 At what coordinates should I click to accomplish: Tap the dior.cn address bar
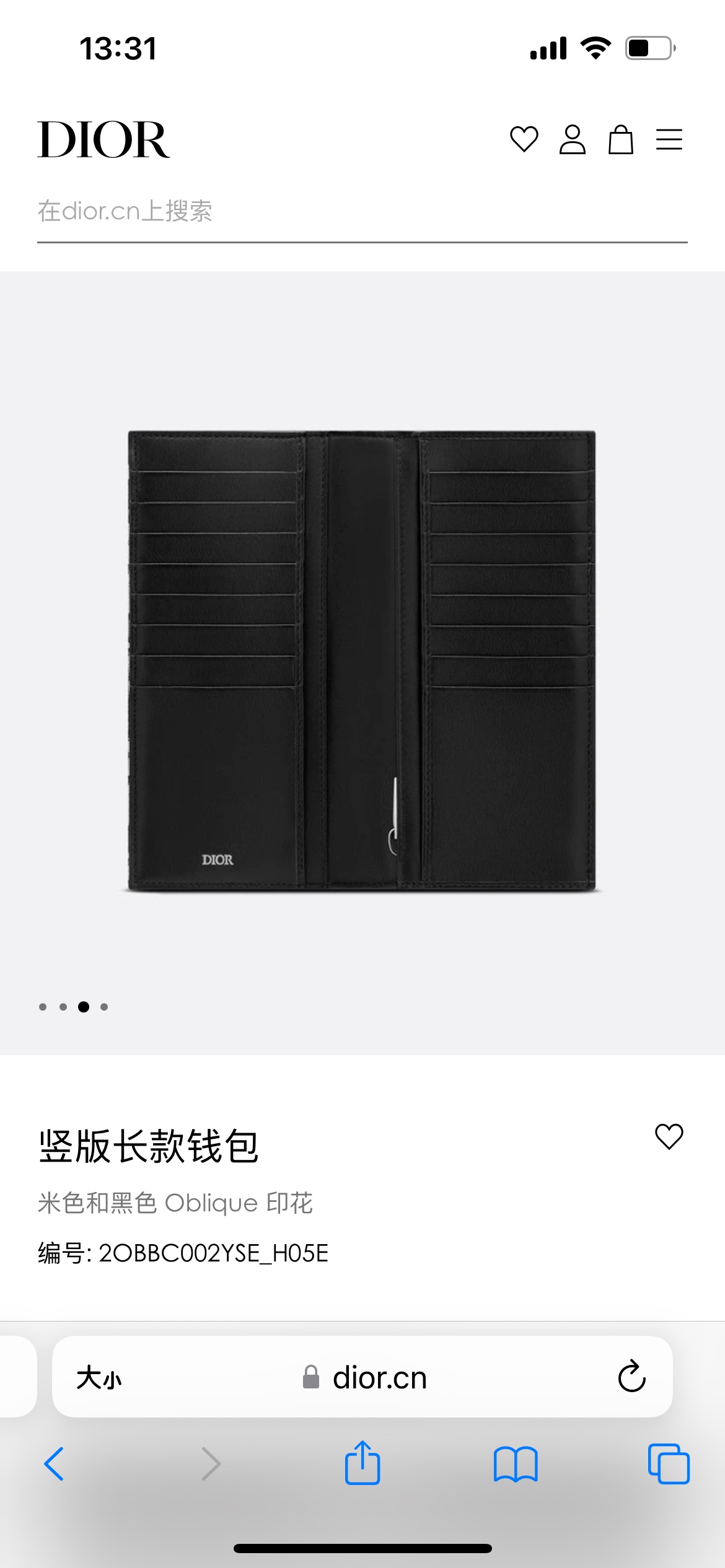(366, 1378)
